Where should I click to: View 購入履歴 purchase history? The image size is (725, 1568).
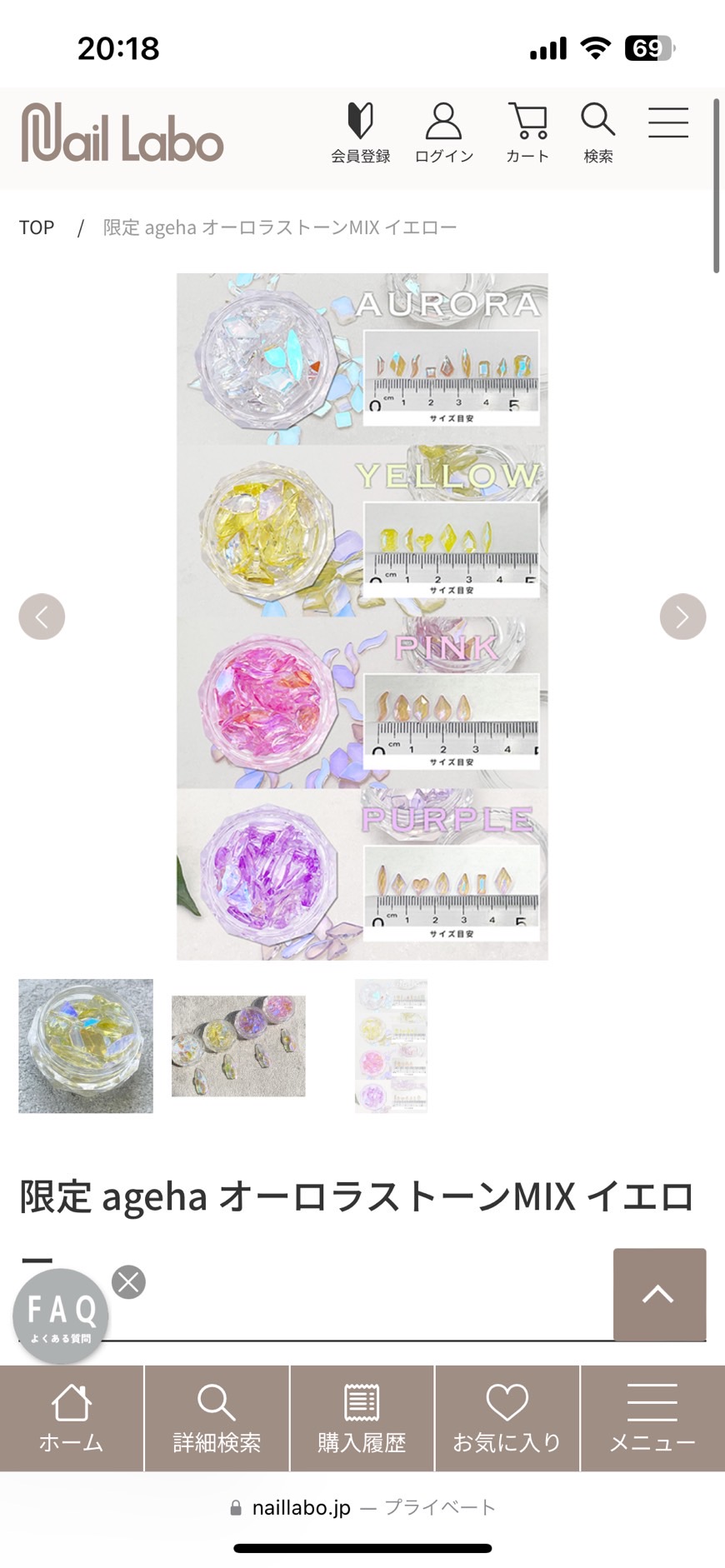362,1419
